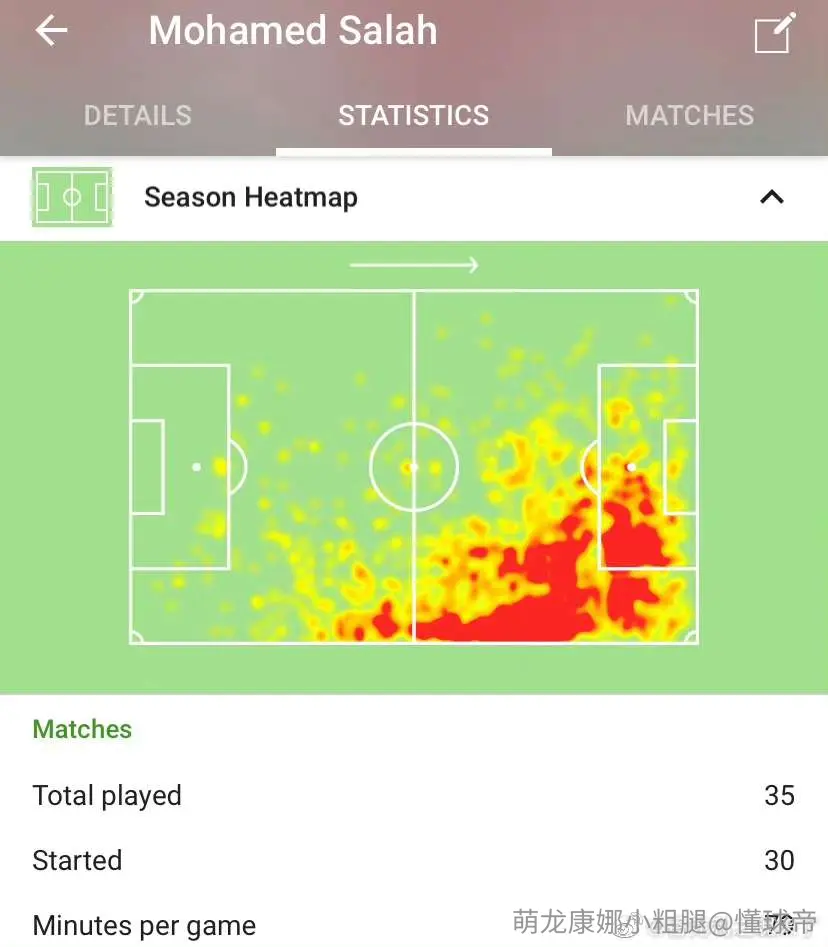This screenshot has height=947, width=828.
Task: Select the Statistics tab
Action: click(x=414, y=115)
